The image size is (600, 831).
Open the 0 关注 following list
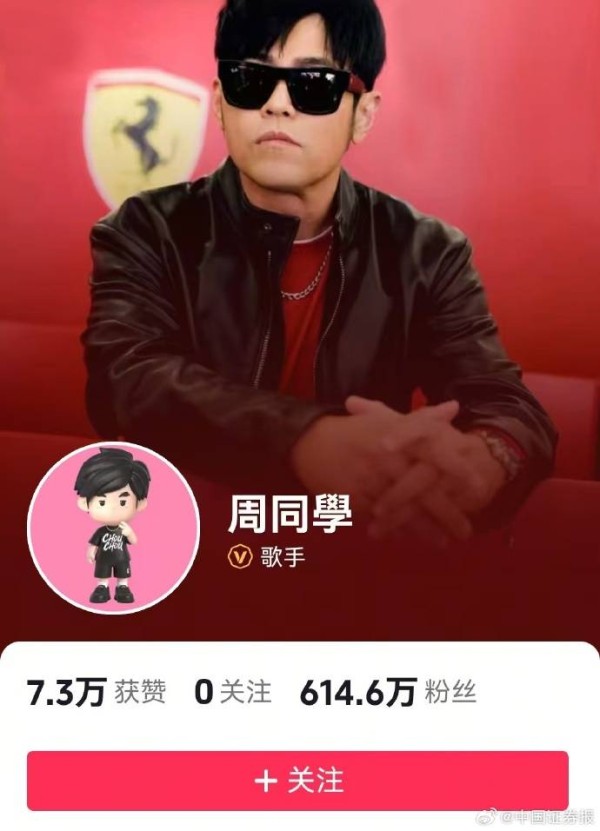[x=232, y=693]
